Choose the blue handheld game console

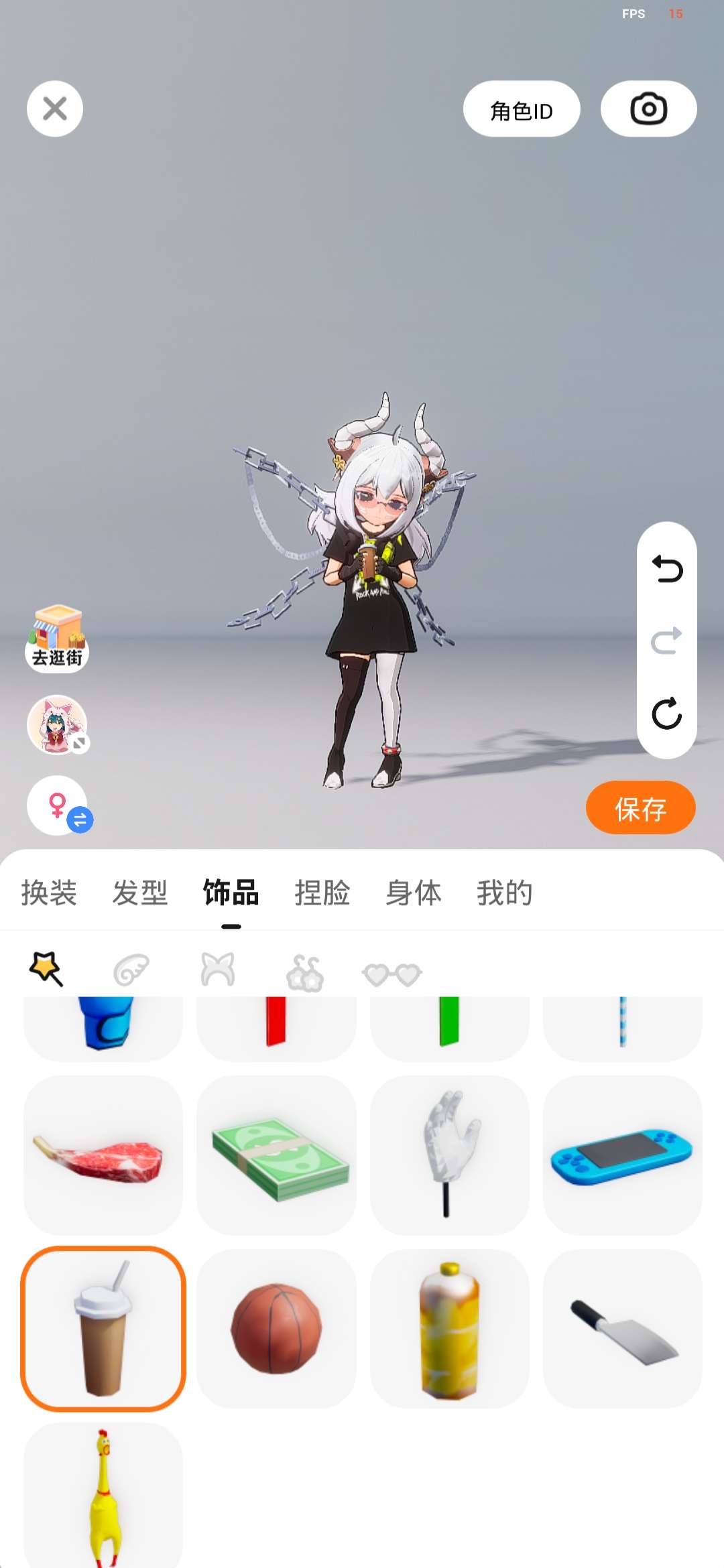(x=623, y=1155)
